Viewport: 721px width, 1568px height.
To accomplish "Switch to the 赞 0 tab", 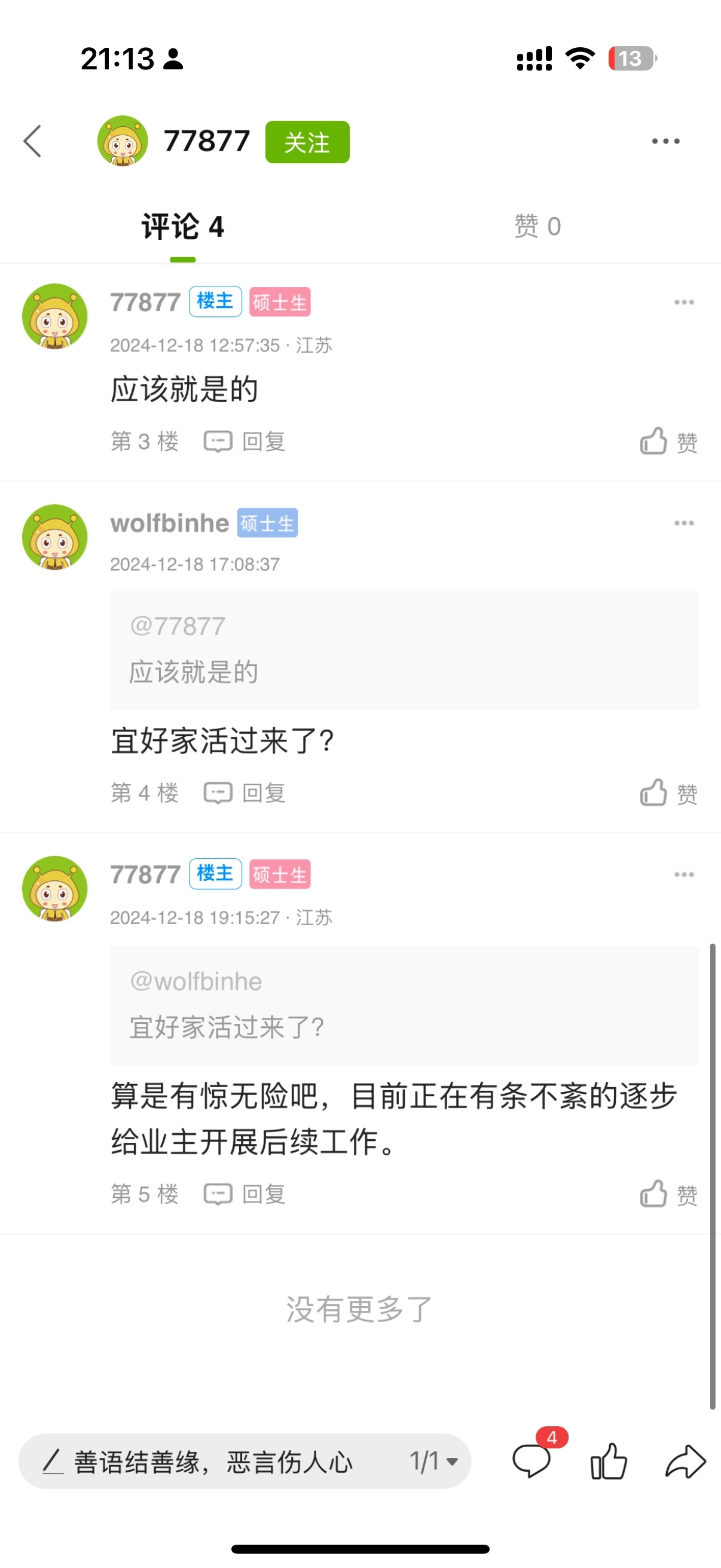I will pos(537,227).
